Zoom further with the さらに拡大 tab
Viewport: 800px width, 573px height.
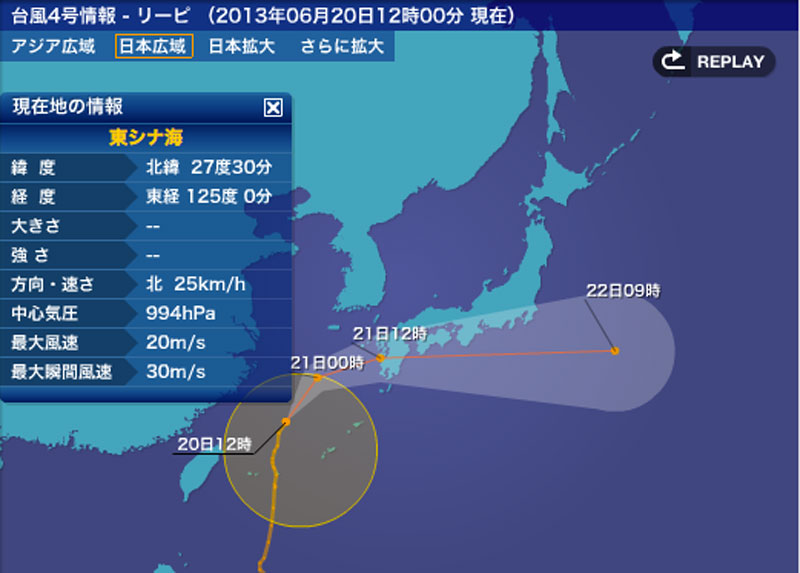(342, 46)
